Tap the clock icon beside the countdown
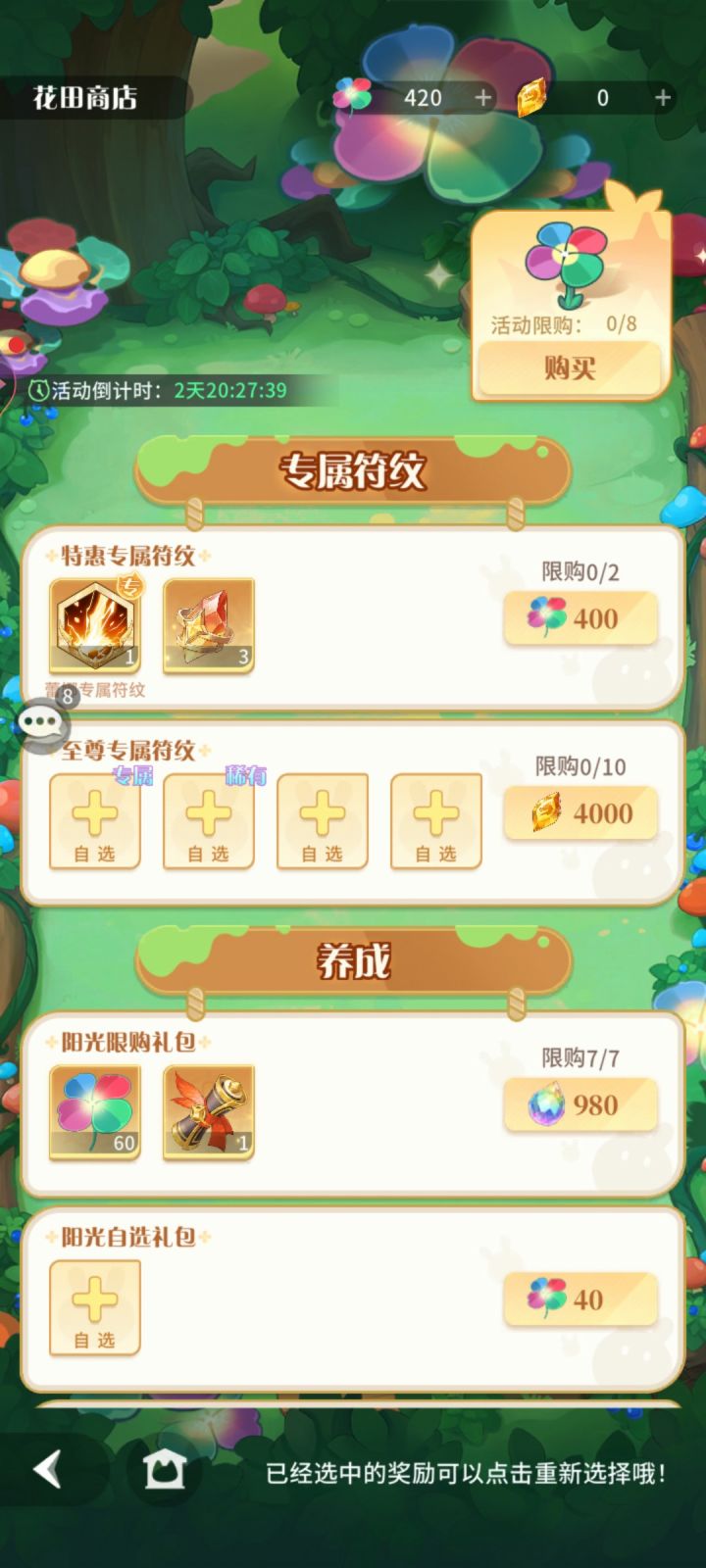The width and height of the screenshot is (706, 1568). [38, 389]
